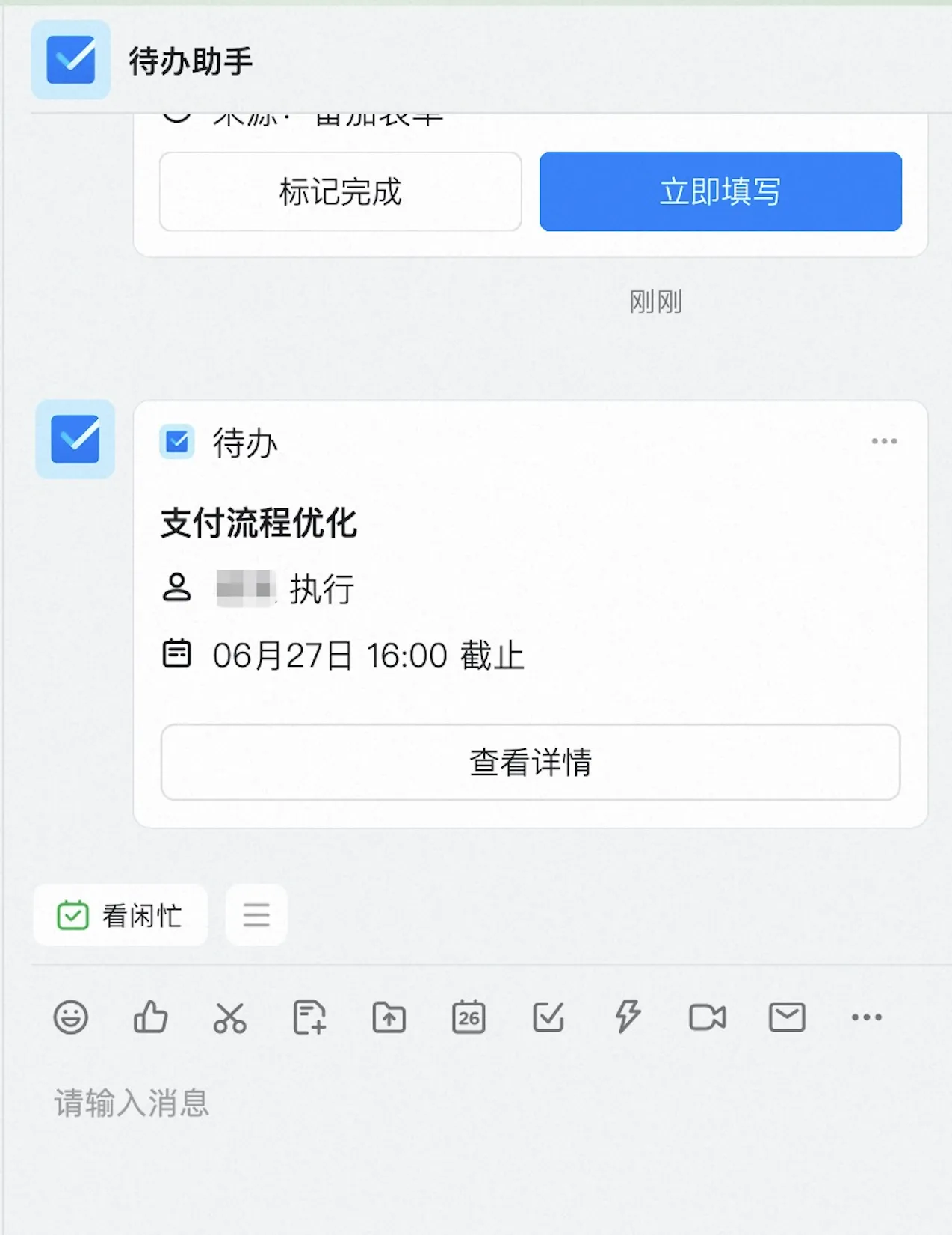
Task: Open the 待办 card's three-dot menu
Action: [884, 442]
